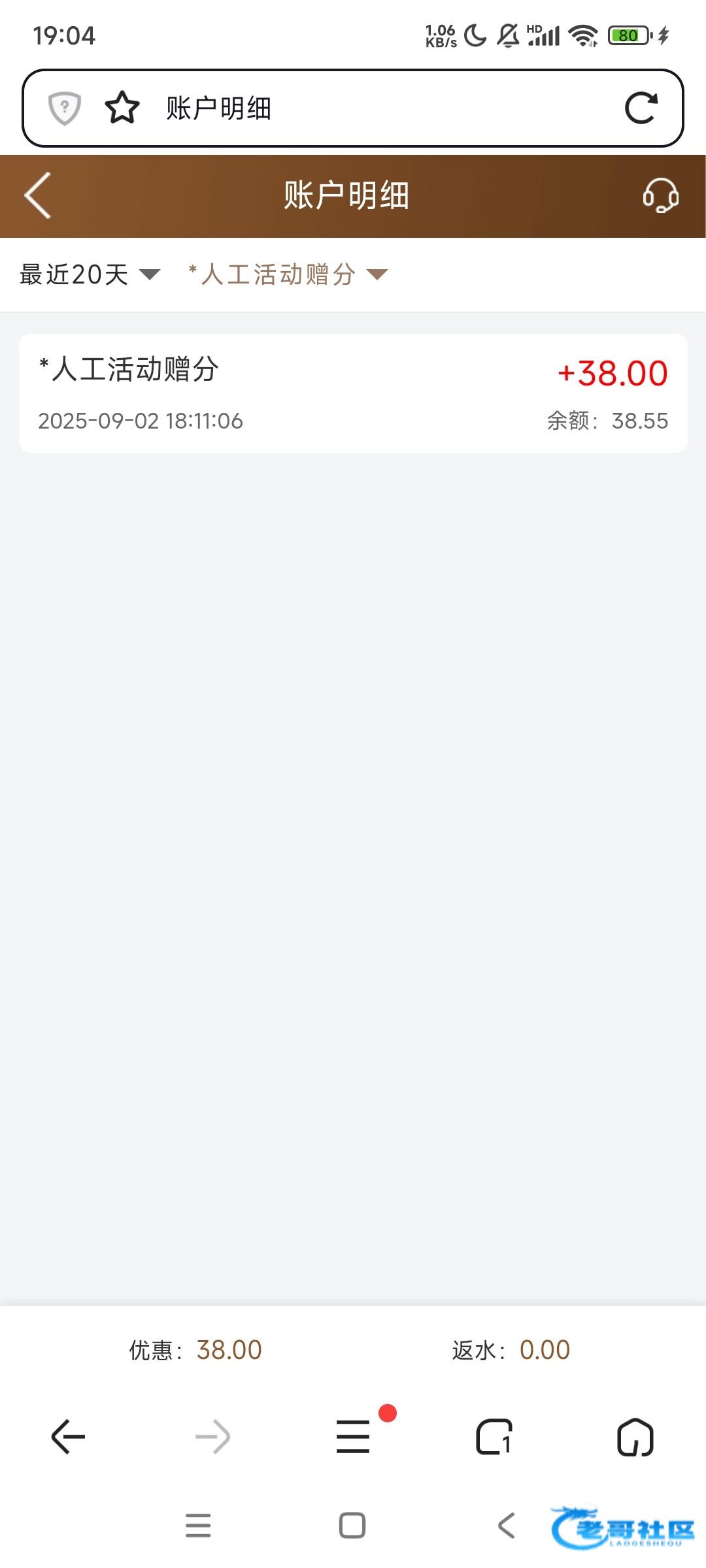Go to previous page in browser toolbar
The width and height of the screenshot is (706, 1568).
click(69, 1437)
